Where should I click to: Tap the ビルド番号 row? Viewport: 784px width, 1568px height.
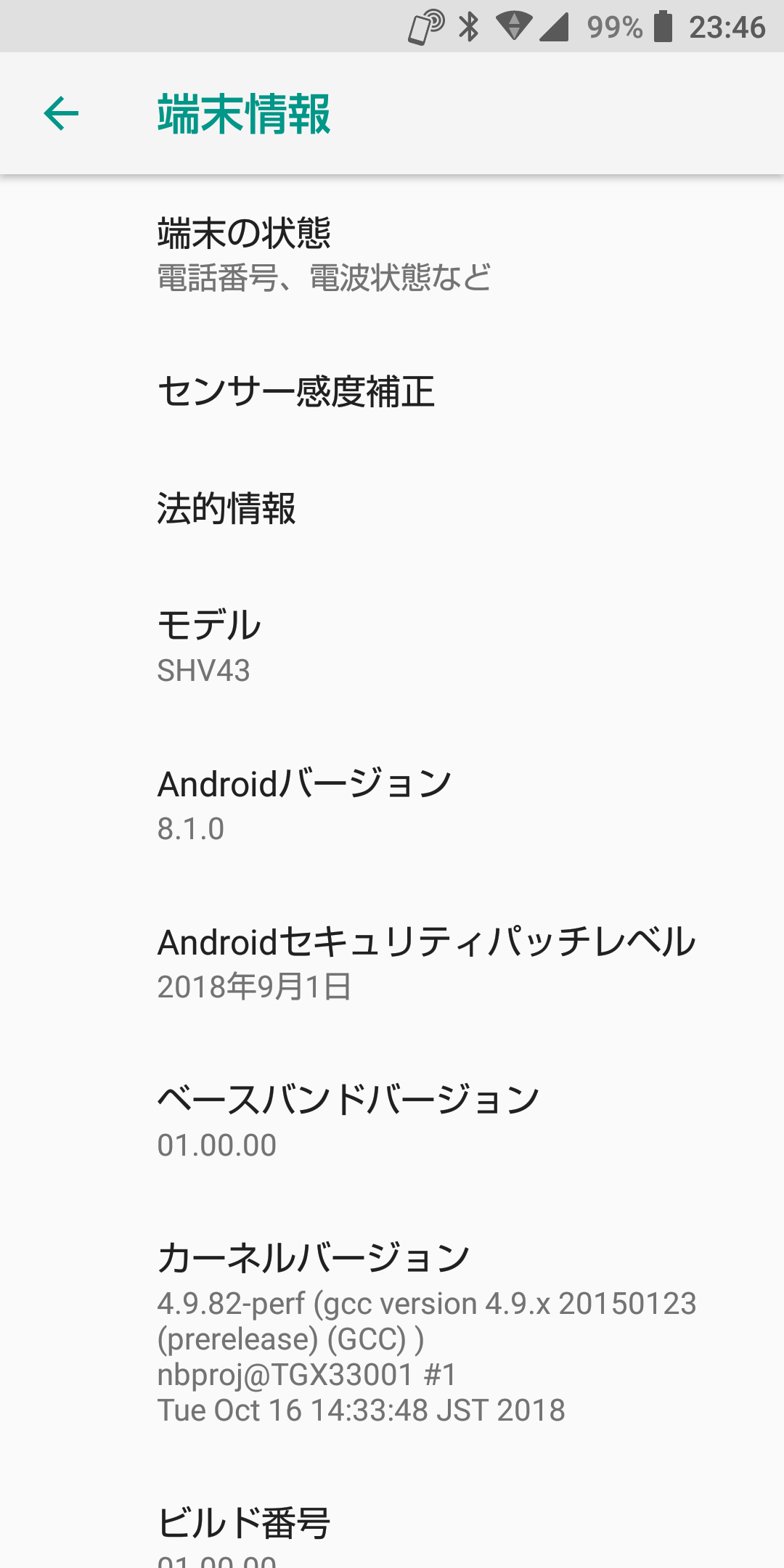coord(392,1524)
